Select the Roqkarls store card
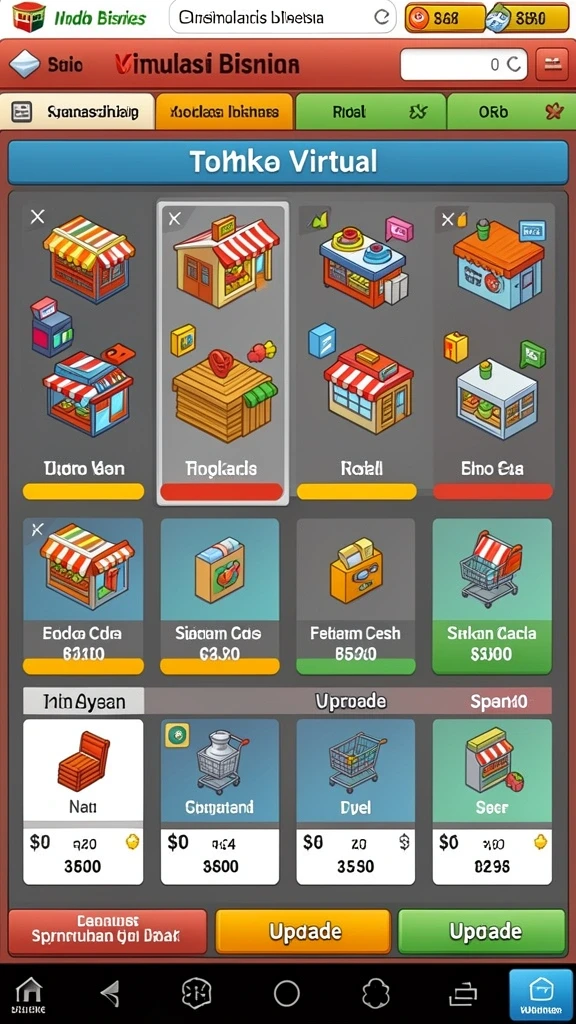576x1024 pixels. point(222,353)
